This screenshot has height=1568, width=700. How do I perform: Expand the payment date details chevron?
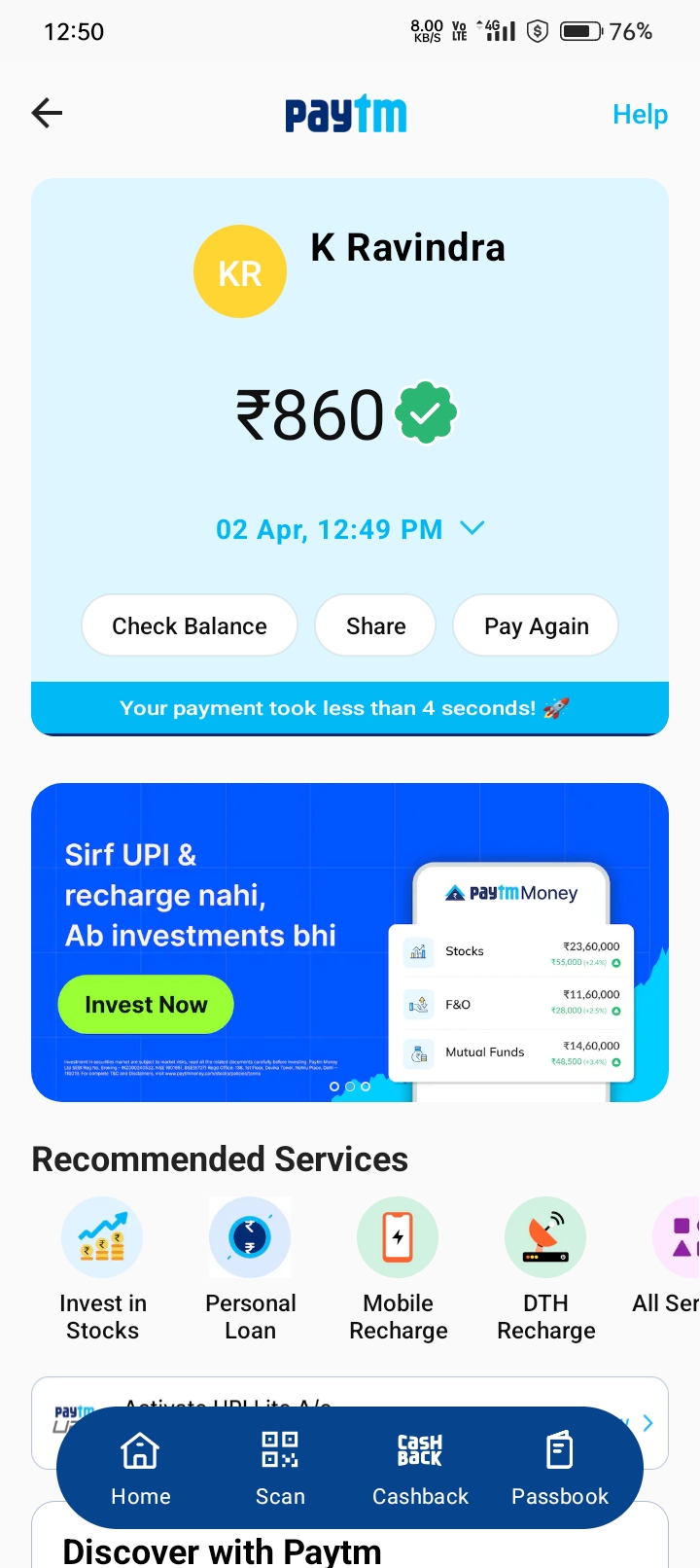(x=472, y=528)
